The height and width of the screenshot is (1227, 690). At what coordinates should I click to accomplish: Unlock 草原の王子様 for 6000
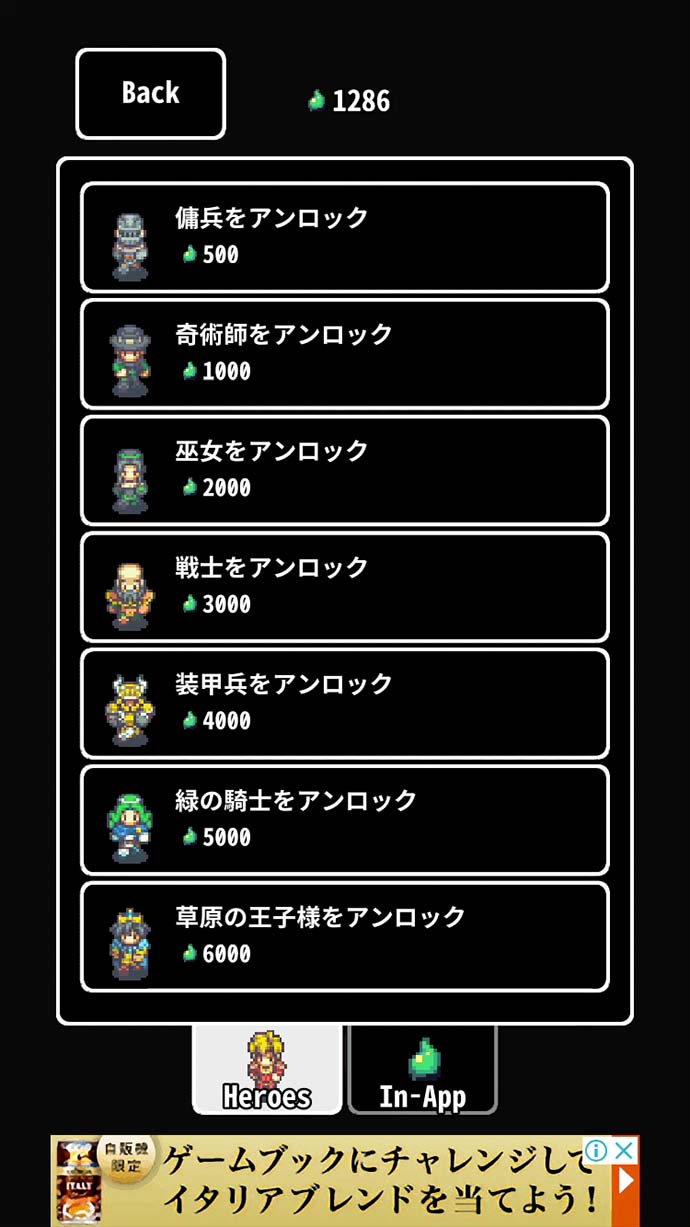(x=344, y=937)
